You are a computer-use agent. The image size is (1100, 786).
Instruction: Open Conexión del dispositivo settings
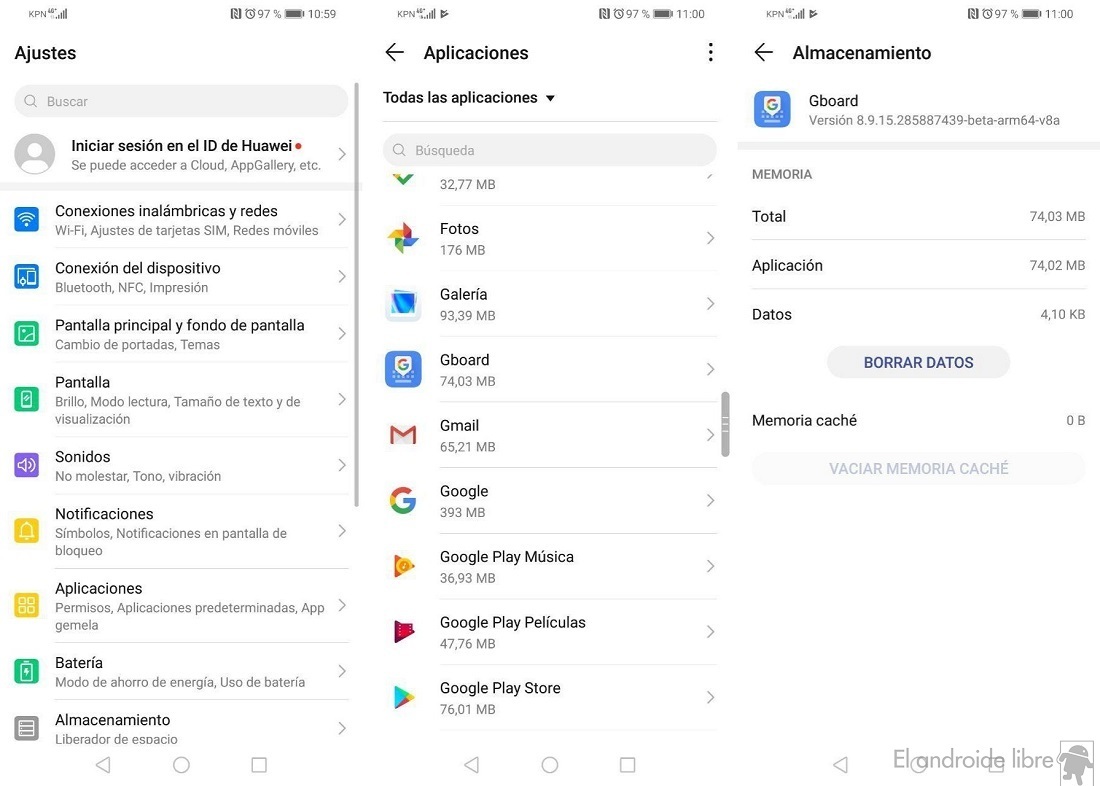click(181, 277)
